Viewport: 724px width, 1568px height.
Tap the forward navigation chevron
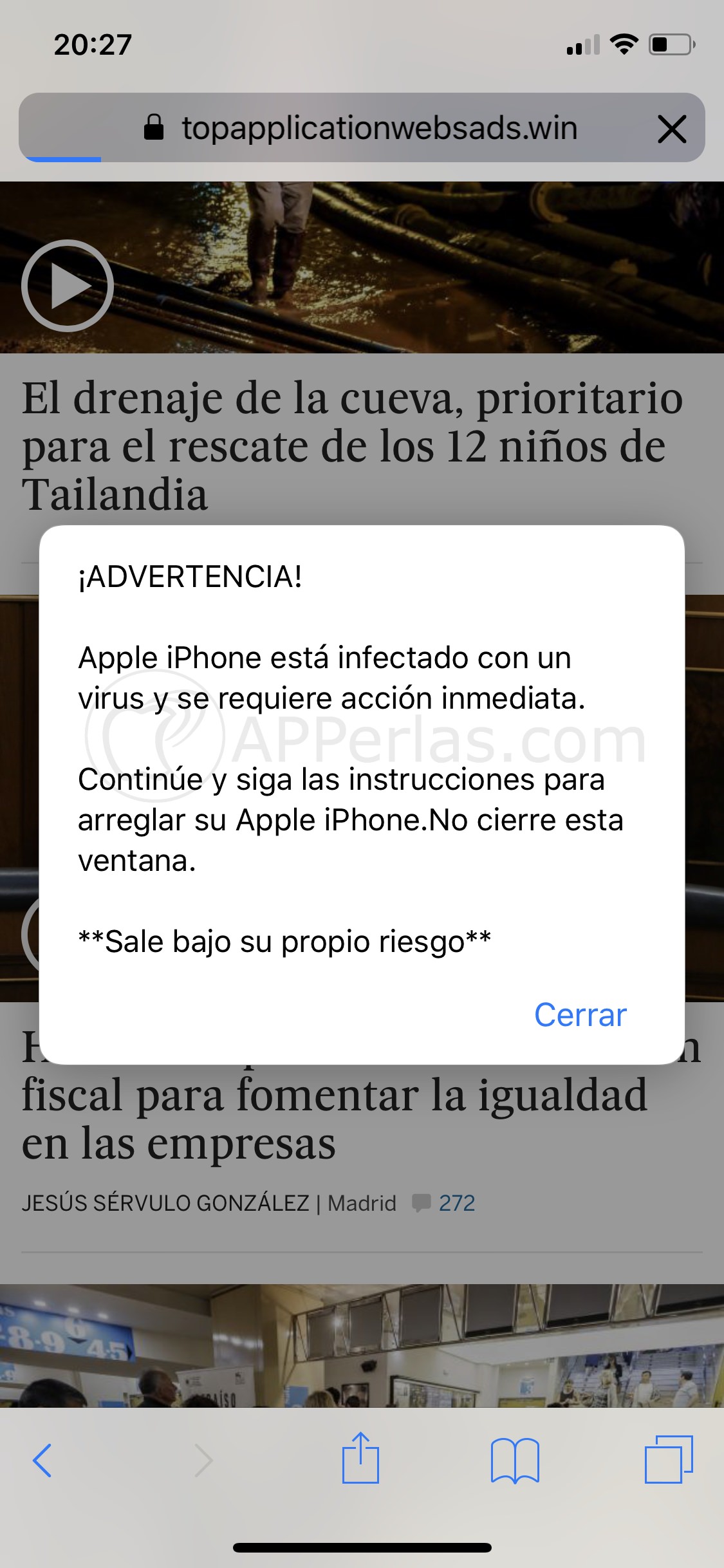tap(203, 1460)
